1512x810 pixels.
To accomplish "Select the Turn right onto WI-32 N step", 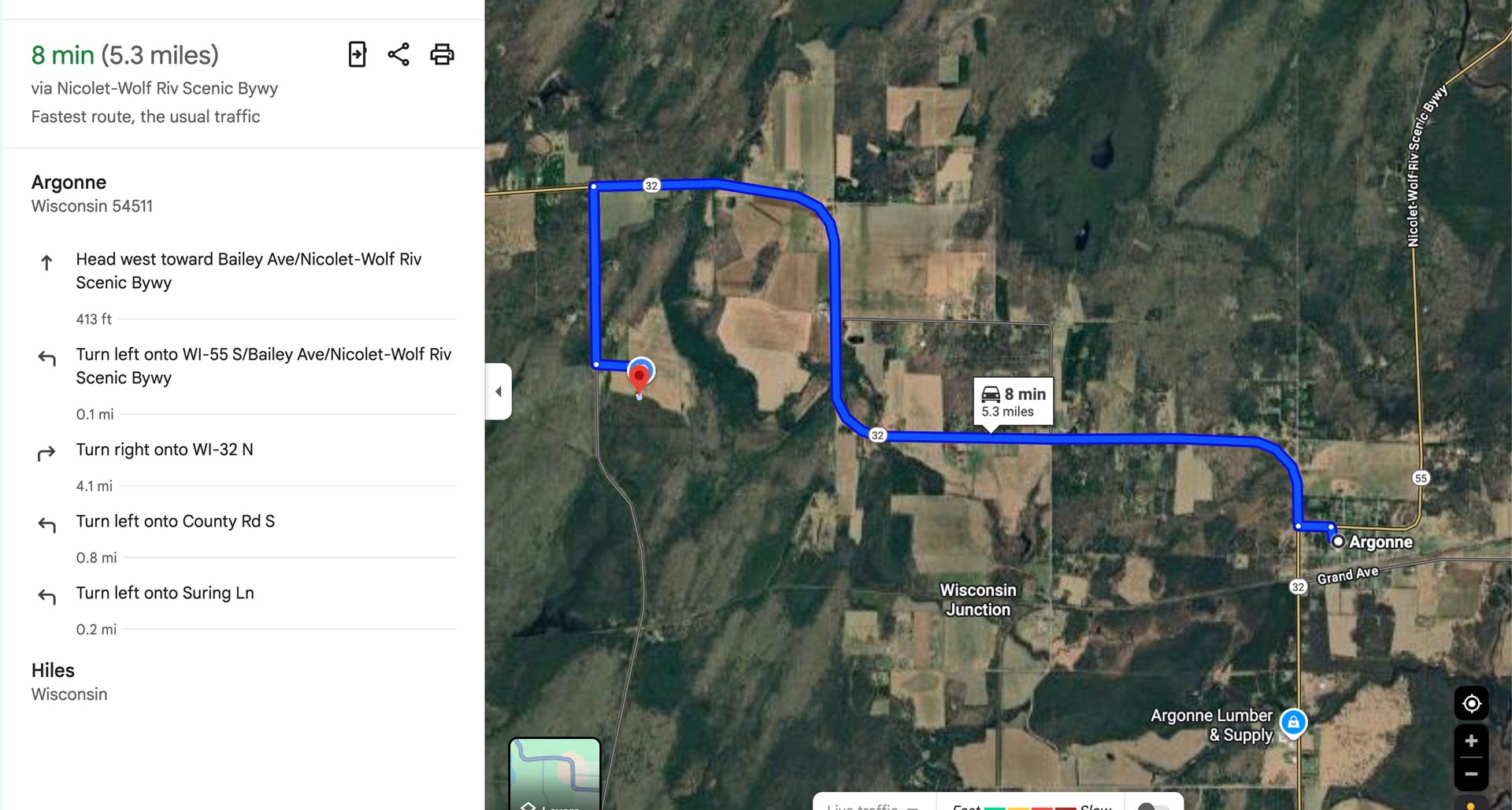I will point(165,450).
